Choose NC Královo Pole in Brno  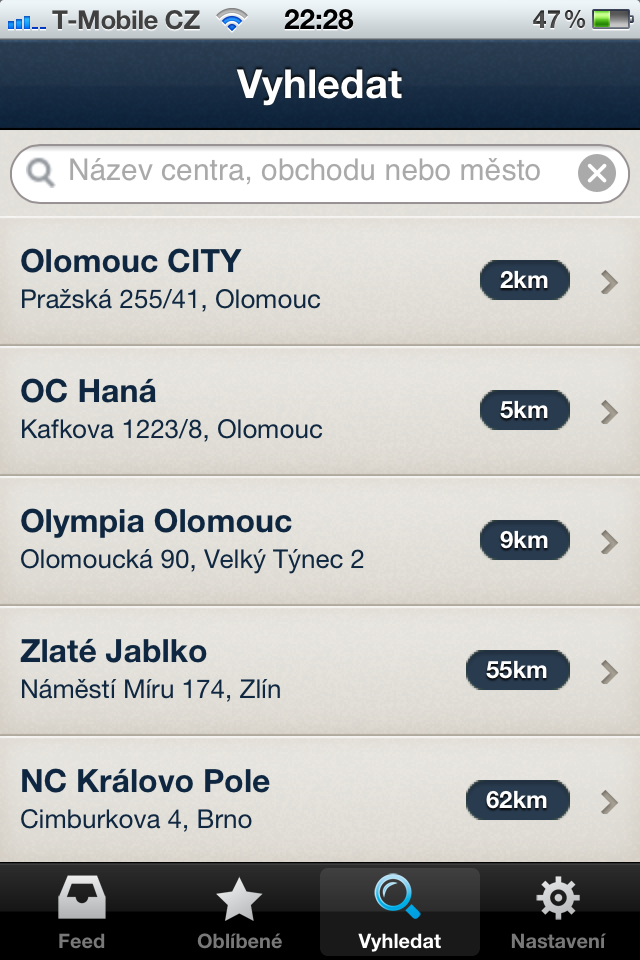[320, 800]
